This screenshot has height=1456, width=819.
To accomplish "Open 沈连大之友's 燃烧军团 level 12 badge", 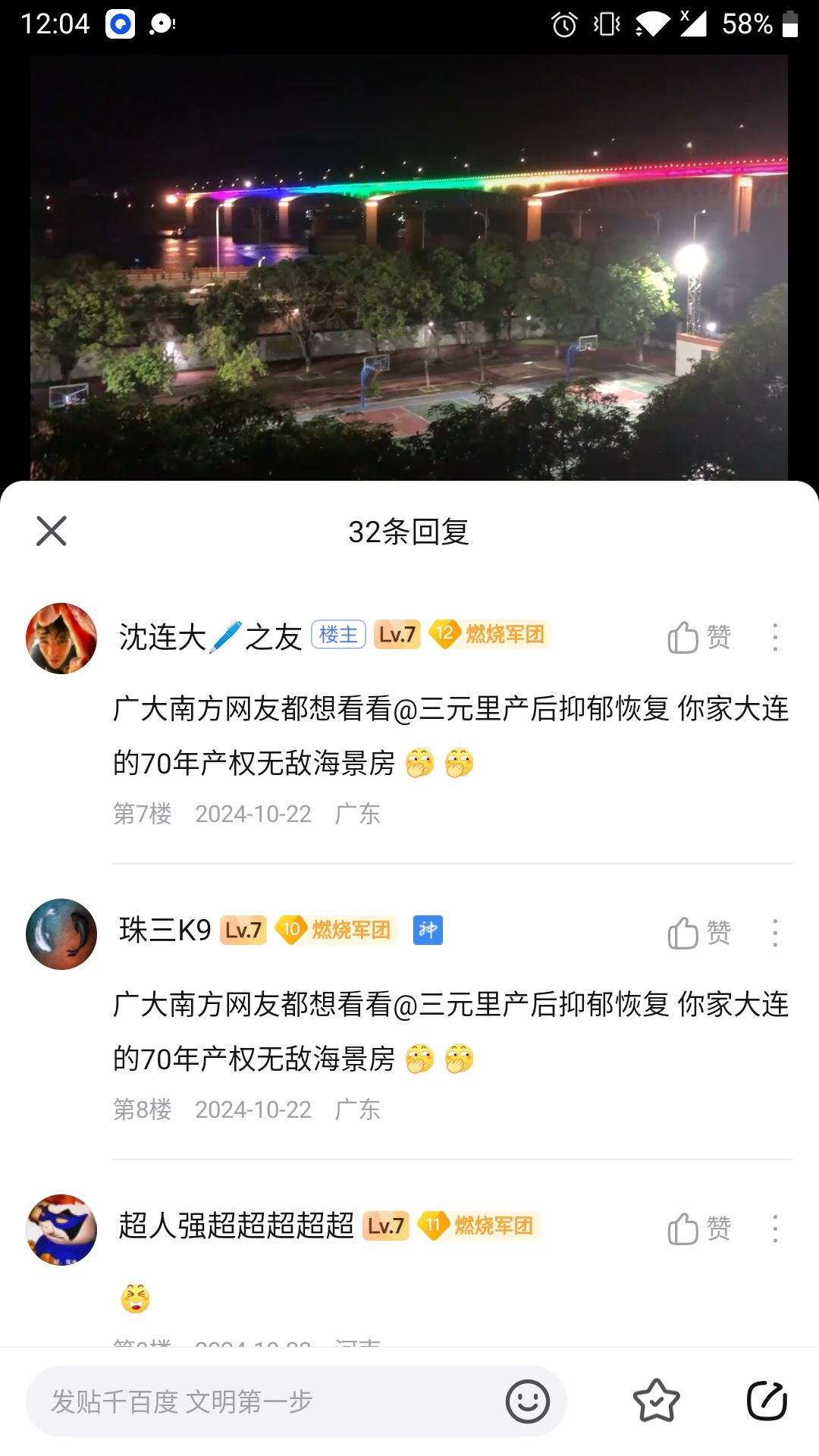I will [490, 634].
